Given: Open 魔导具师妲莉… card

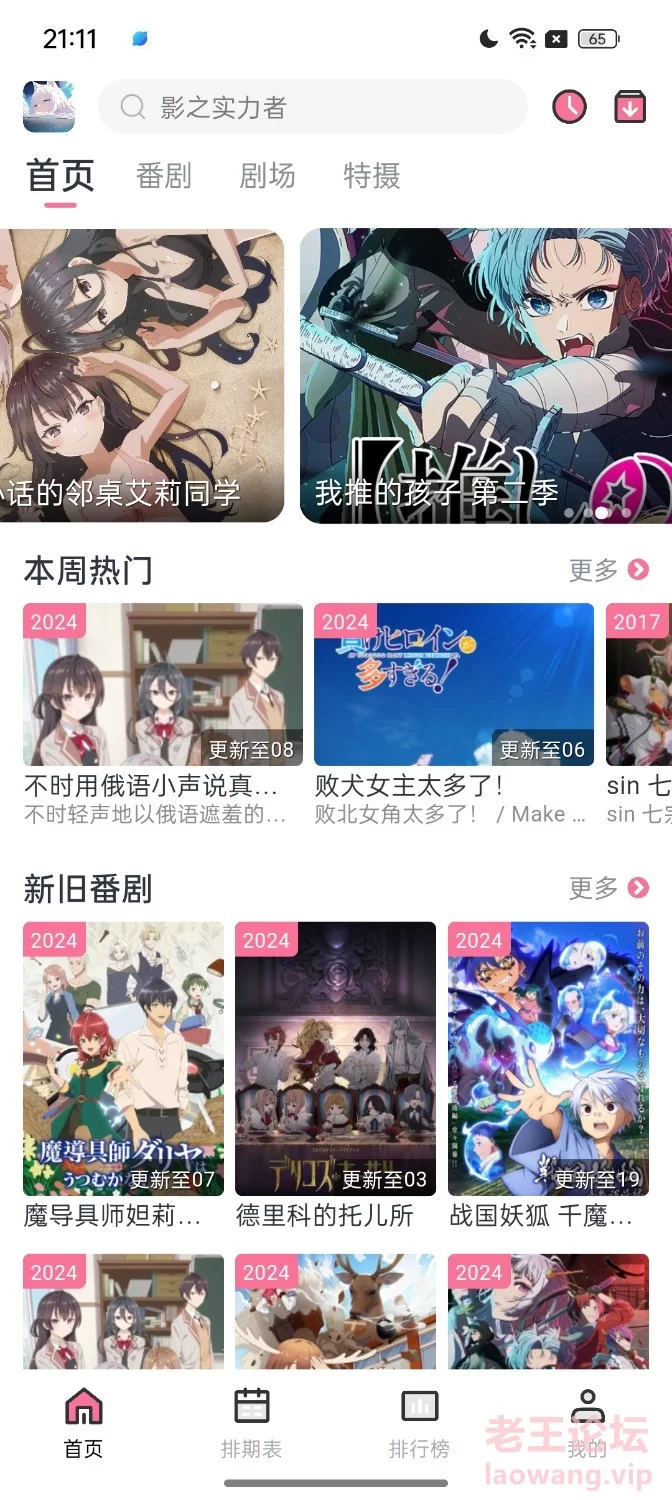Looking at the screenshot, I should pyautogui.click(x=124, y=1076).
